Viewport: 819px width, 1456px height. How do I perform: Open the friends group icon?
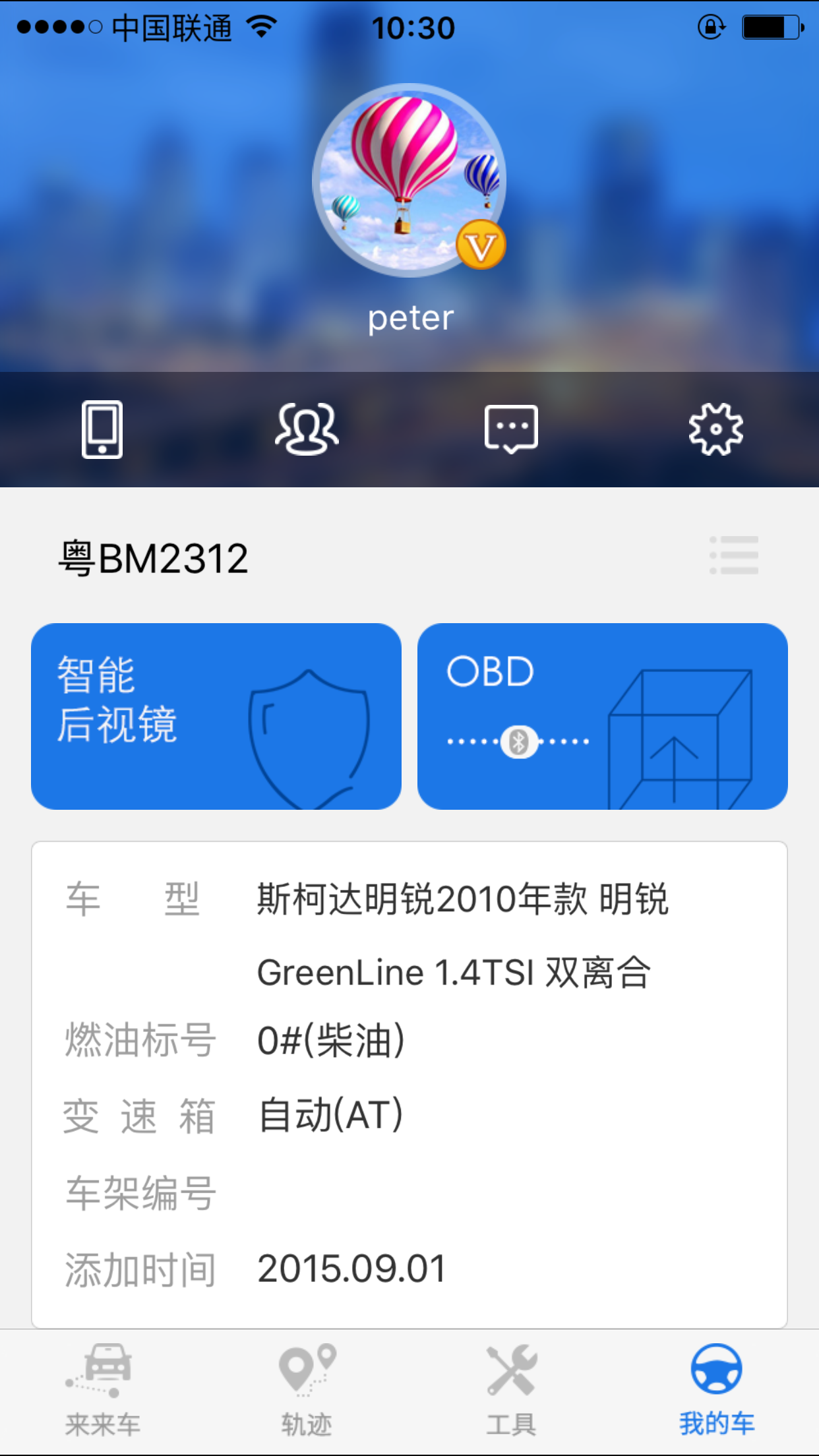[x=307, y=429]
